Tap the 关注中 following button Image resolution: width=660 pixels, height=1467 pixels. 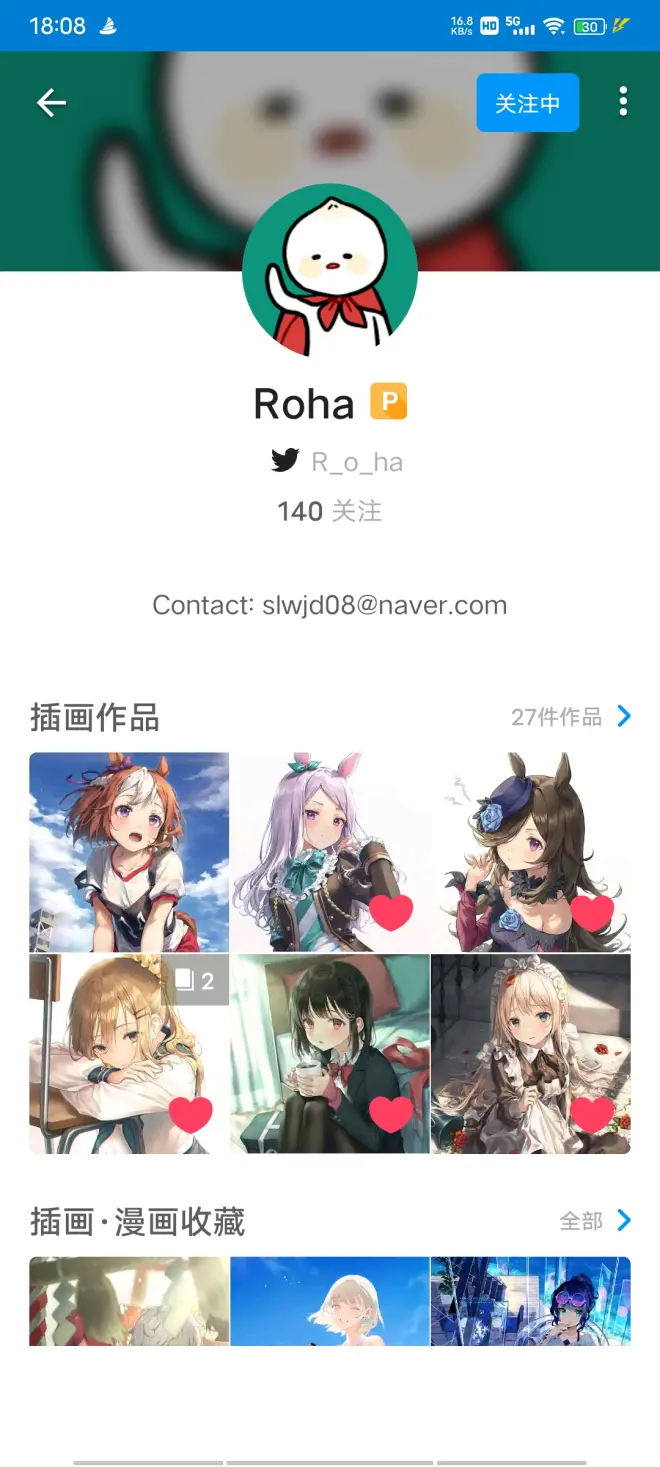click(x=527, y=102)
